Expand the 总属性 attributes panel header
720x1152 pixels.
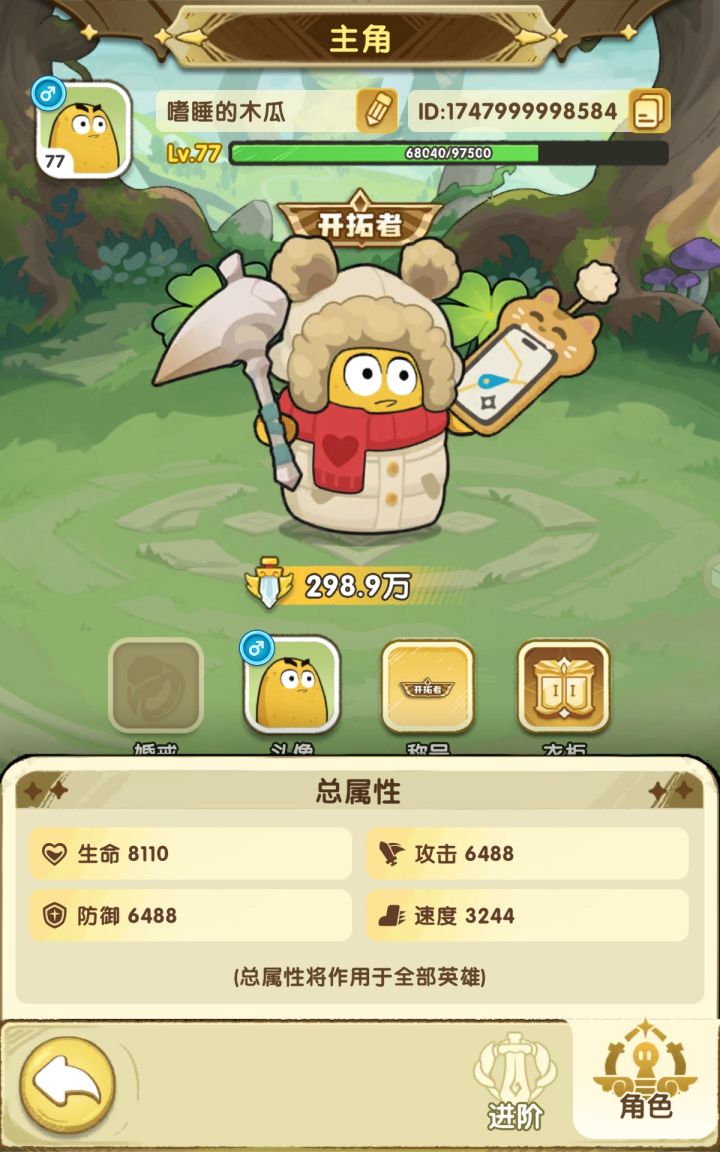pyautogui.click(x=360, y=790)
